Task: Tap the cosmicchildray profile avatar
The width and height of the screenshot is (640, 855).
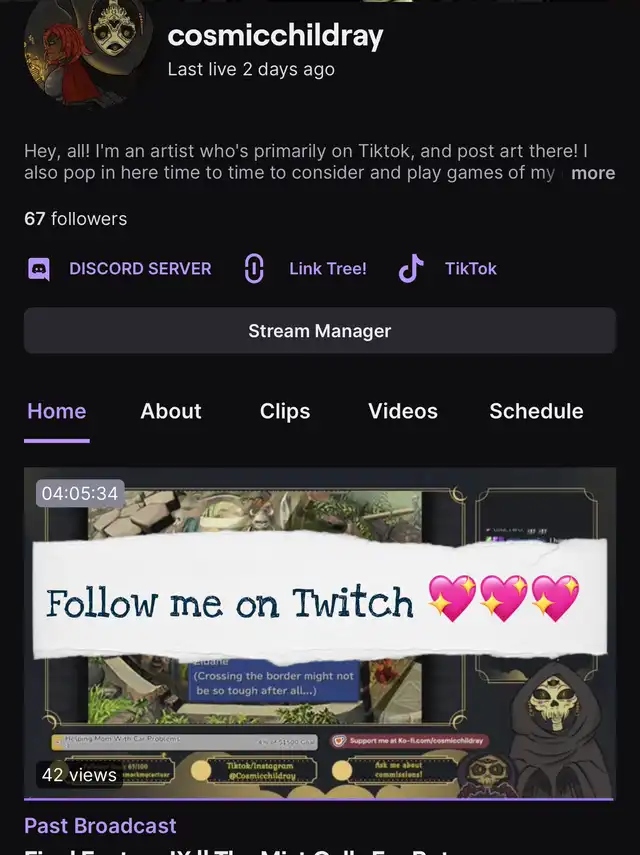Action: 88,45
